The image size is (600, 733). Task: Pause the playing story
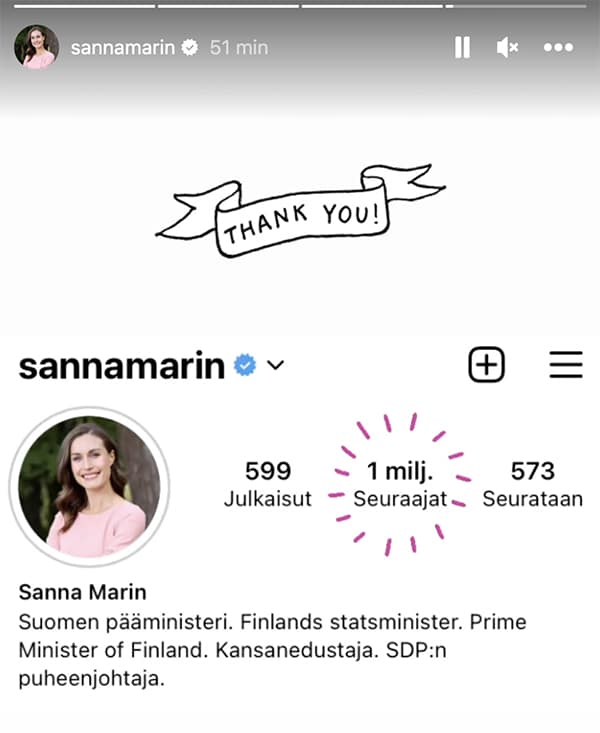462,47
